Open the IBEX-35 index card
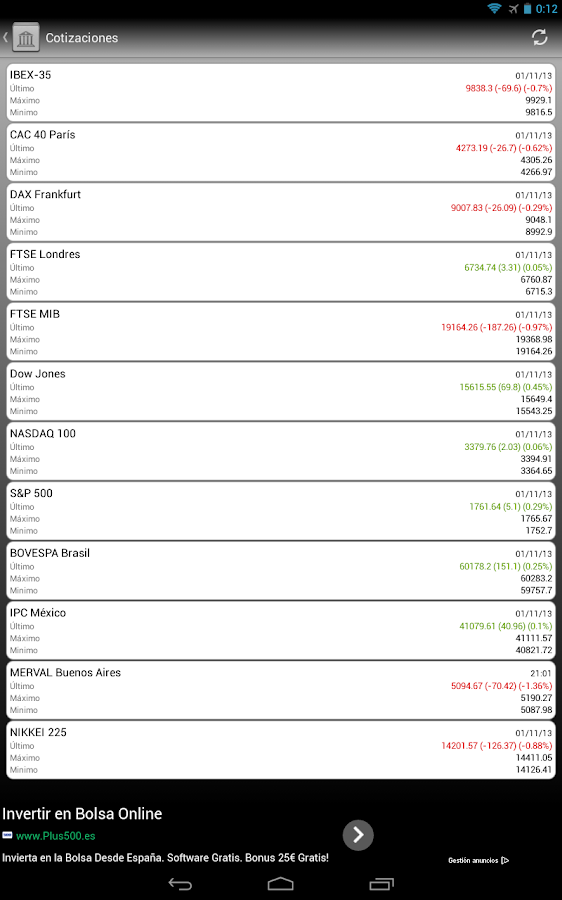The width and height of the screenshot is (562, 900). (281, 92)
